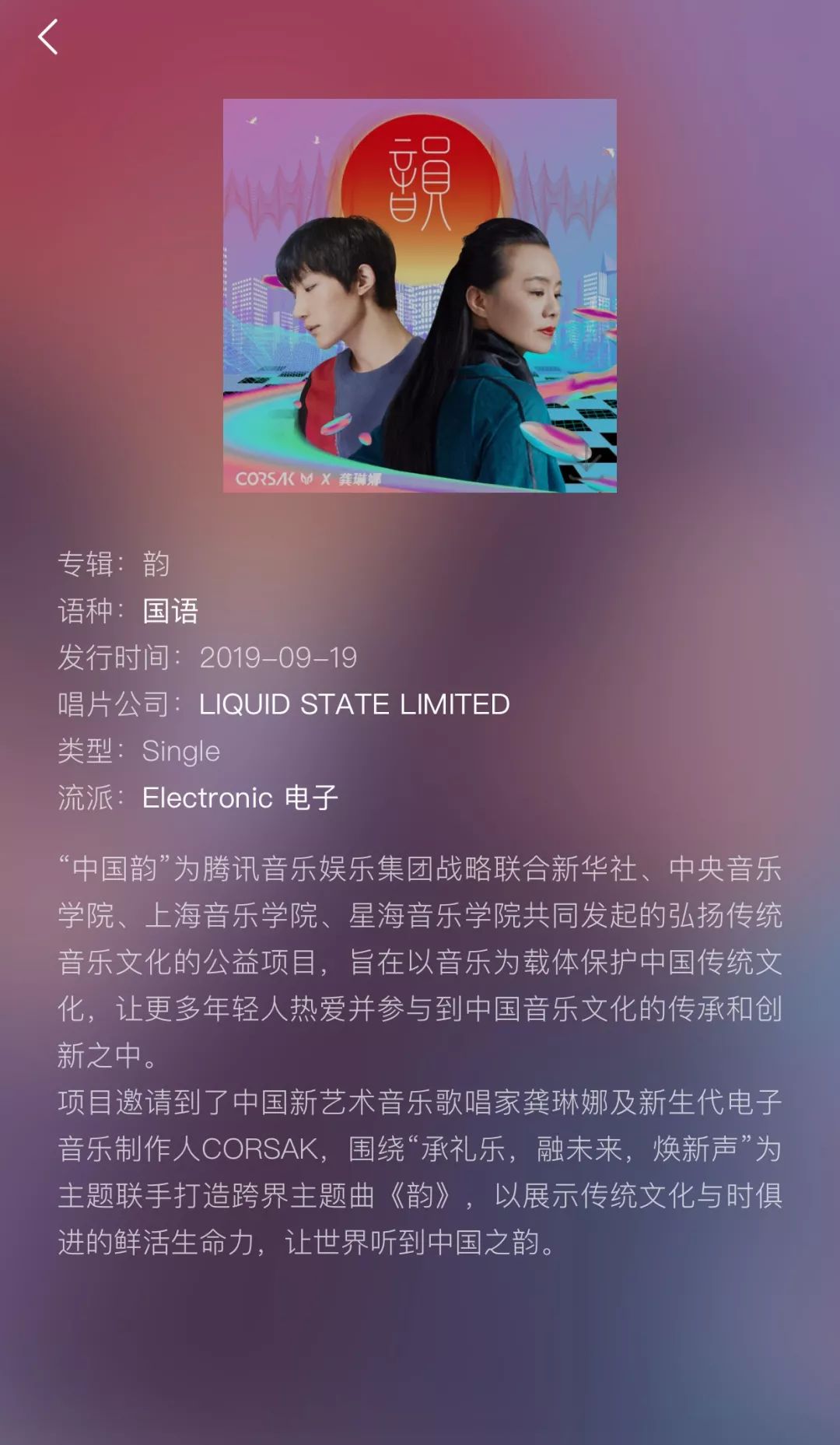View the 韵 album cover
This screenshot has height=1445, width=840.
420,296
